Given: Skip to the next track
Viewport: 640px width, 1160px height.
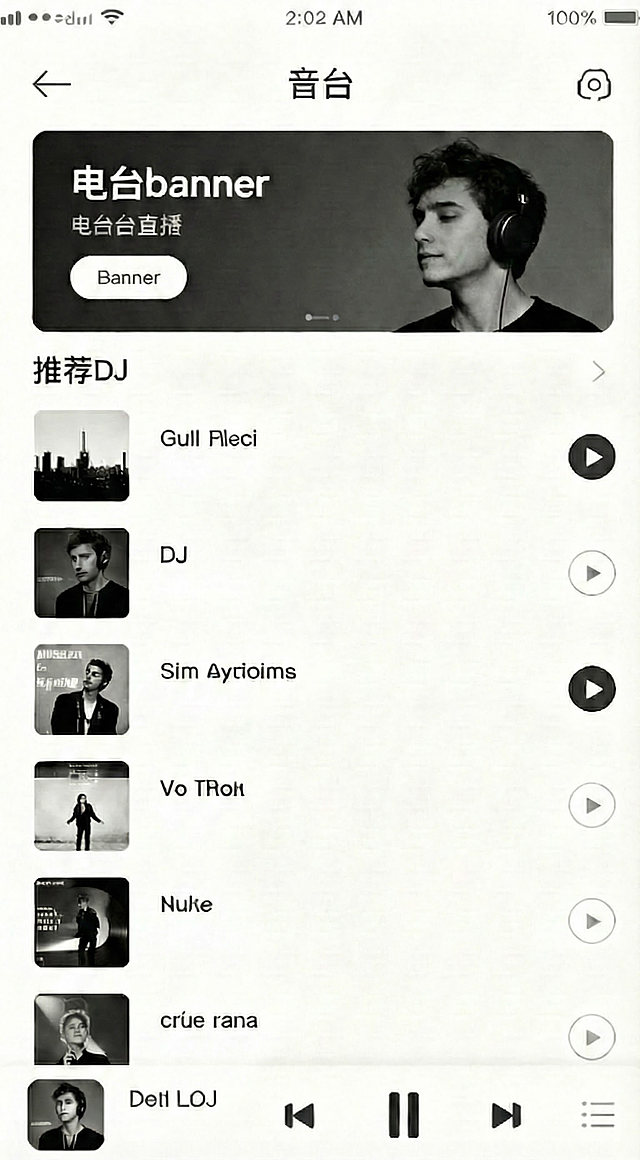Looking at the screenshot, I should pos(506,1115).
